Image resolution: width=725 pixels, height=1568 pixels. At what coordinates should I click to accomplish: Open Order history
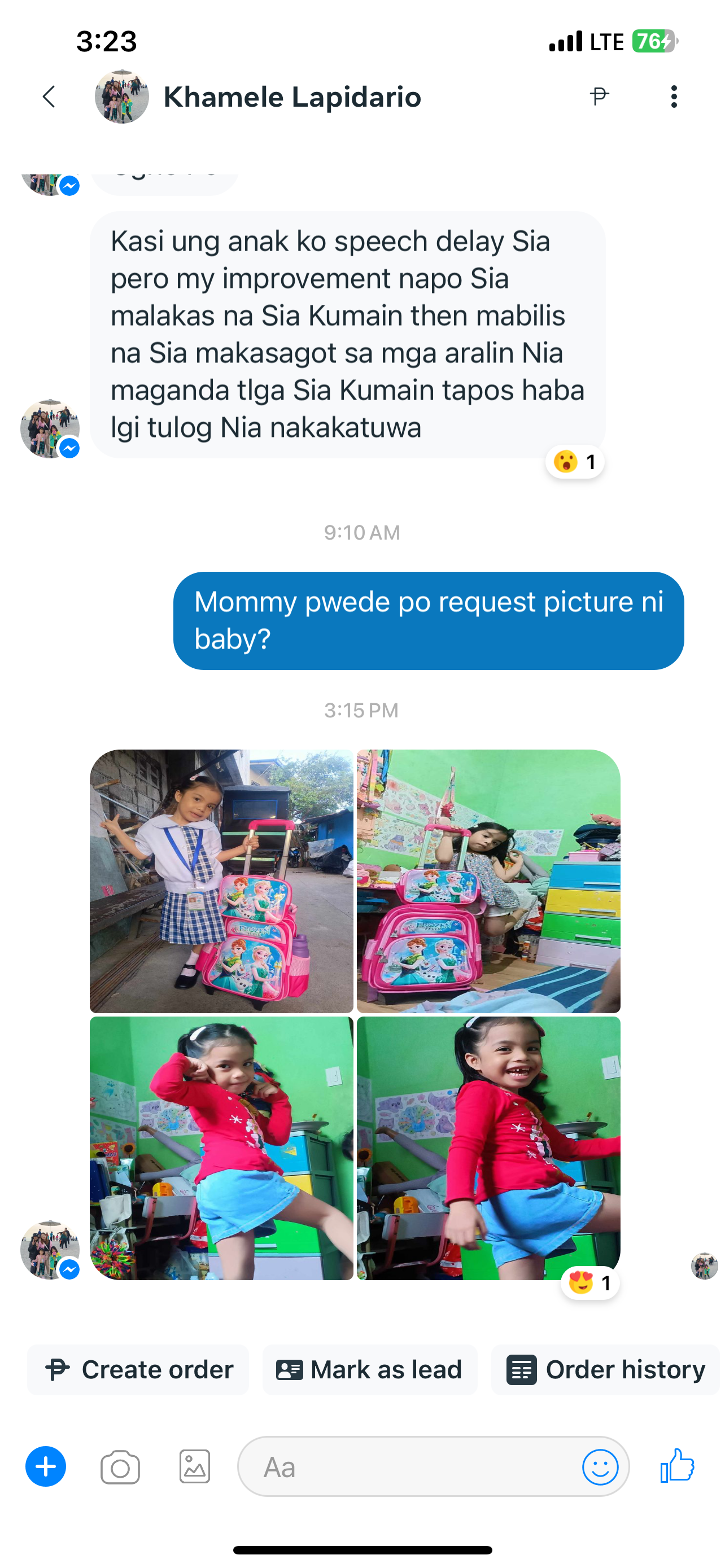(606, 1369)
